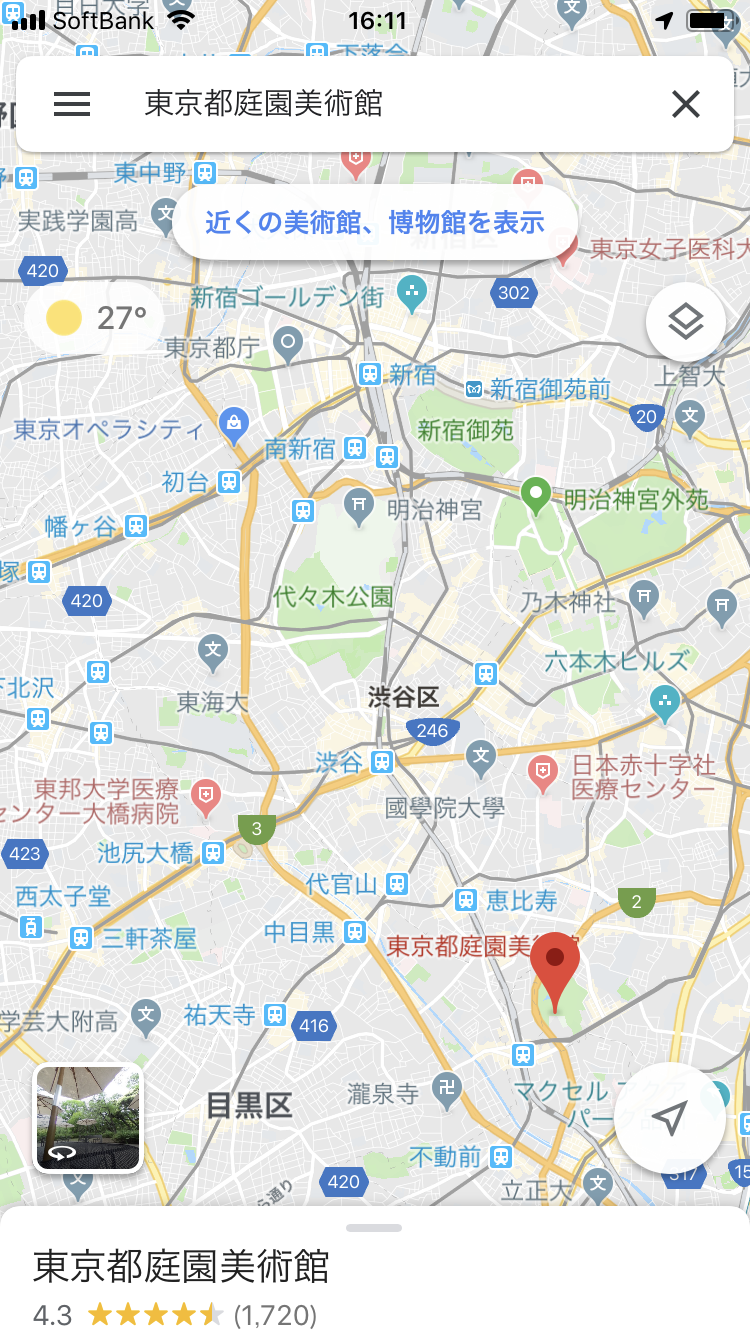Open the hamburger menu
This screenshot has width=750, height=1334.
coord(72,104)
